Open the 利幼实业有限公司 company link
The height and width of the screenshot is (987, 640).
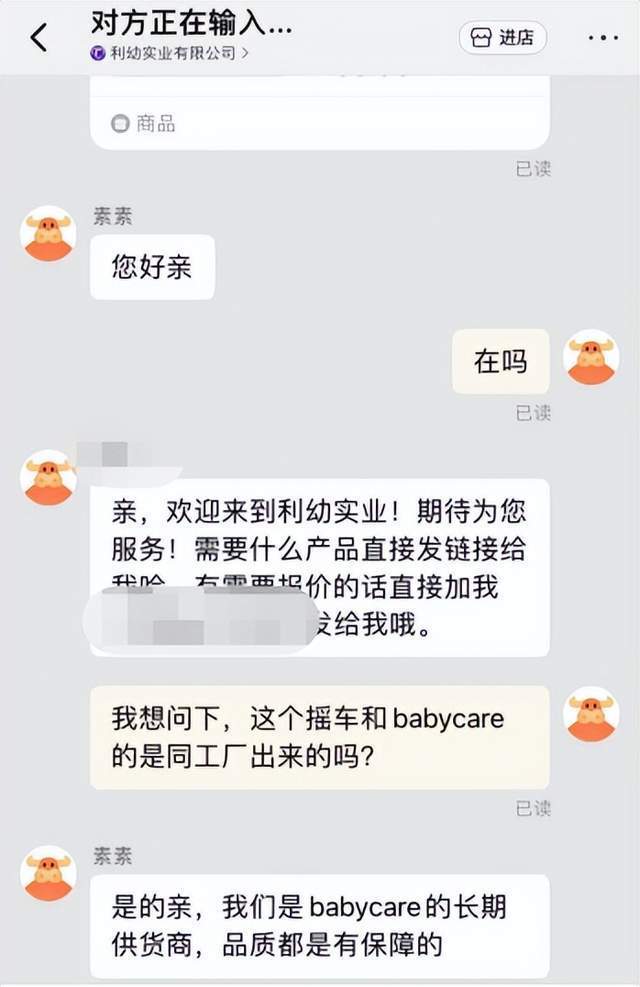pyautogui.click(x=170, y=53)
